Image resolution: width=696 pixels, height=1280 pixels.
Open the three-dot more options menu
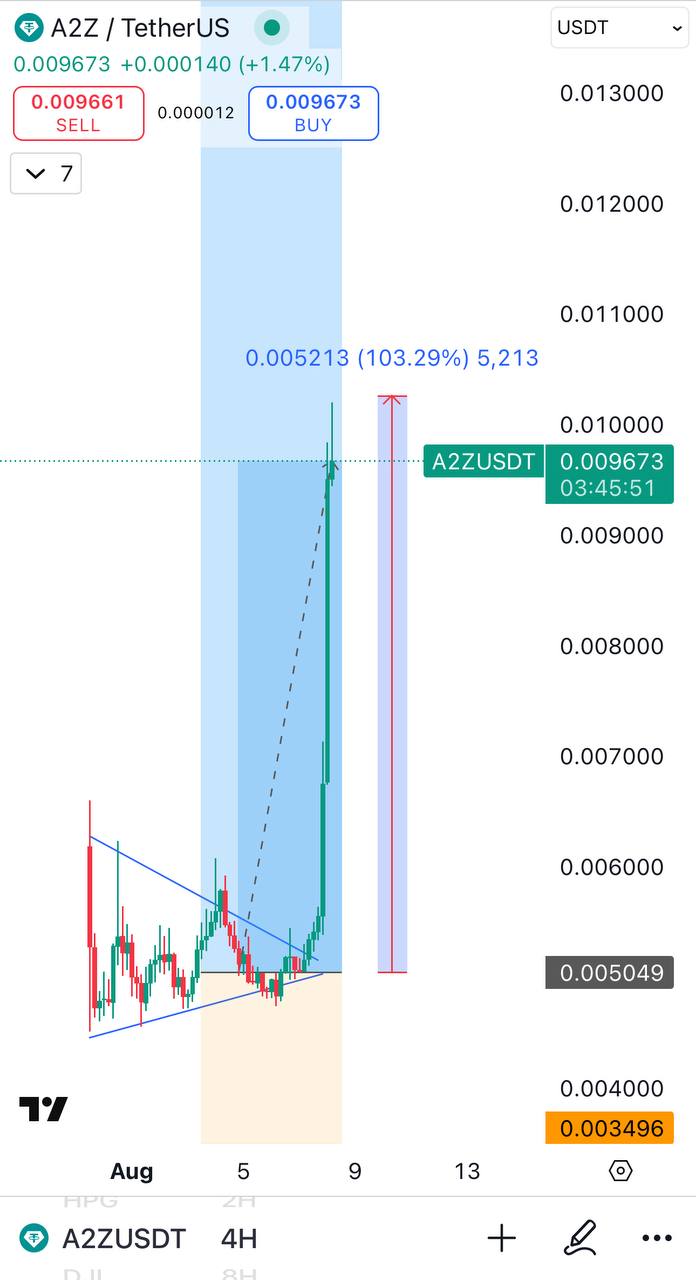coord(657,1239)
